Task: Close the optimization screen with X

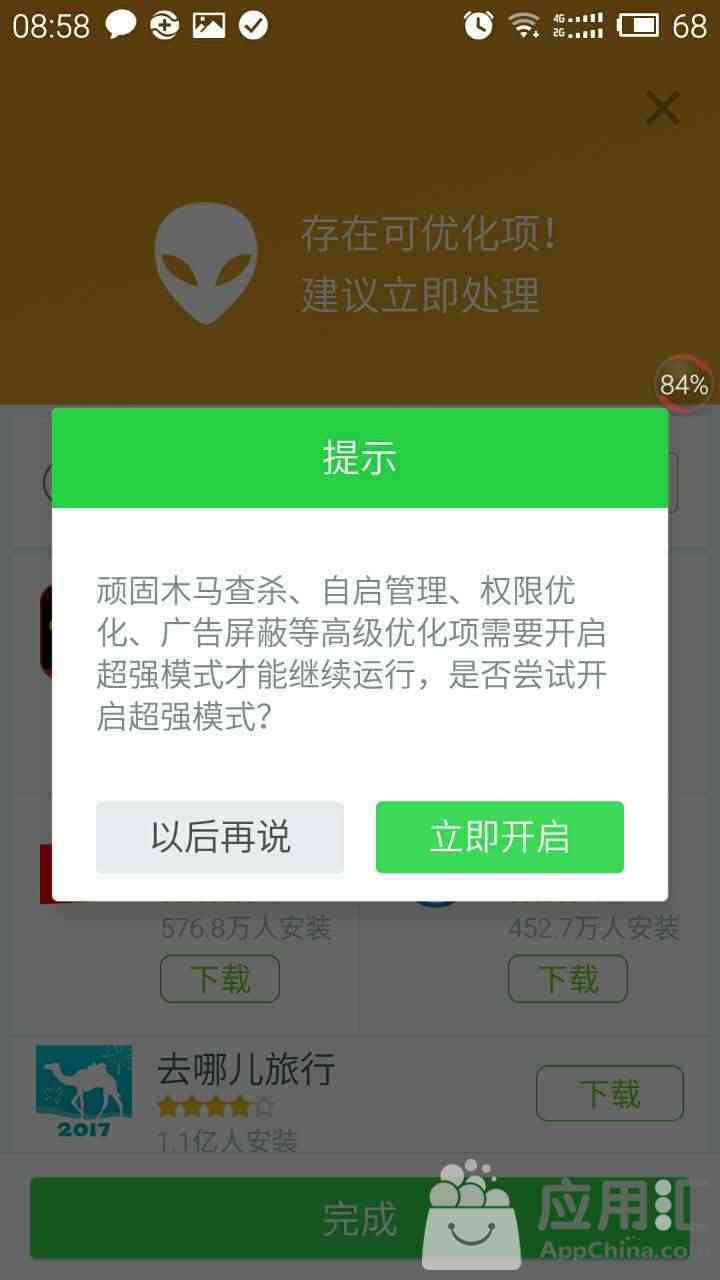Action: click(x=662, y=108)
